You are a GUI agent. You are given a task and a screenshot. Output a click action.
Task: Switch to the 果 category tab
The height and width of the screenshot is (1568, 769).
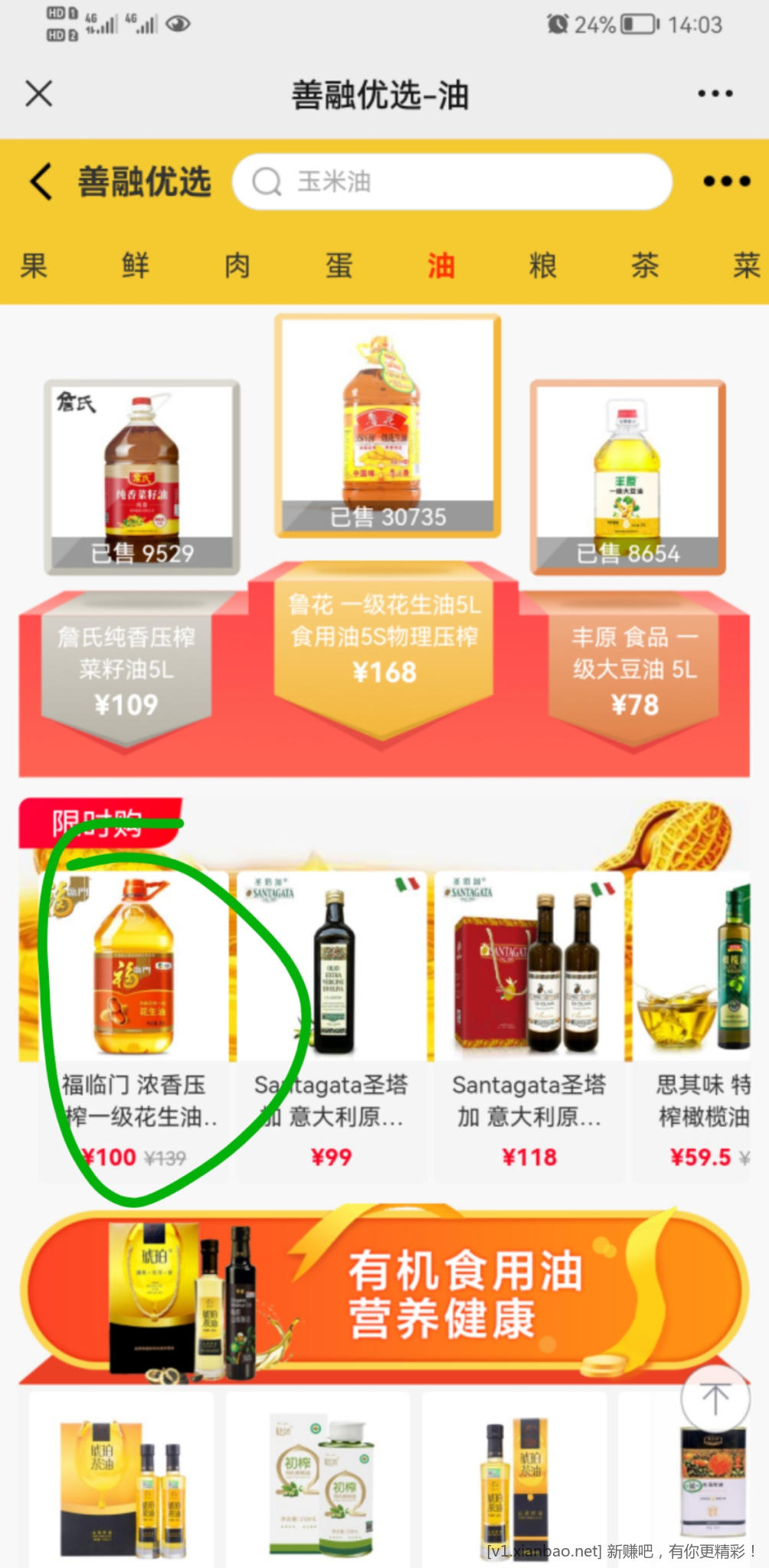34,266
